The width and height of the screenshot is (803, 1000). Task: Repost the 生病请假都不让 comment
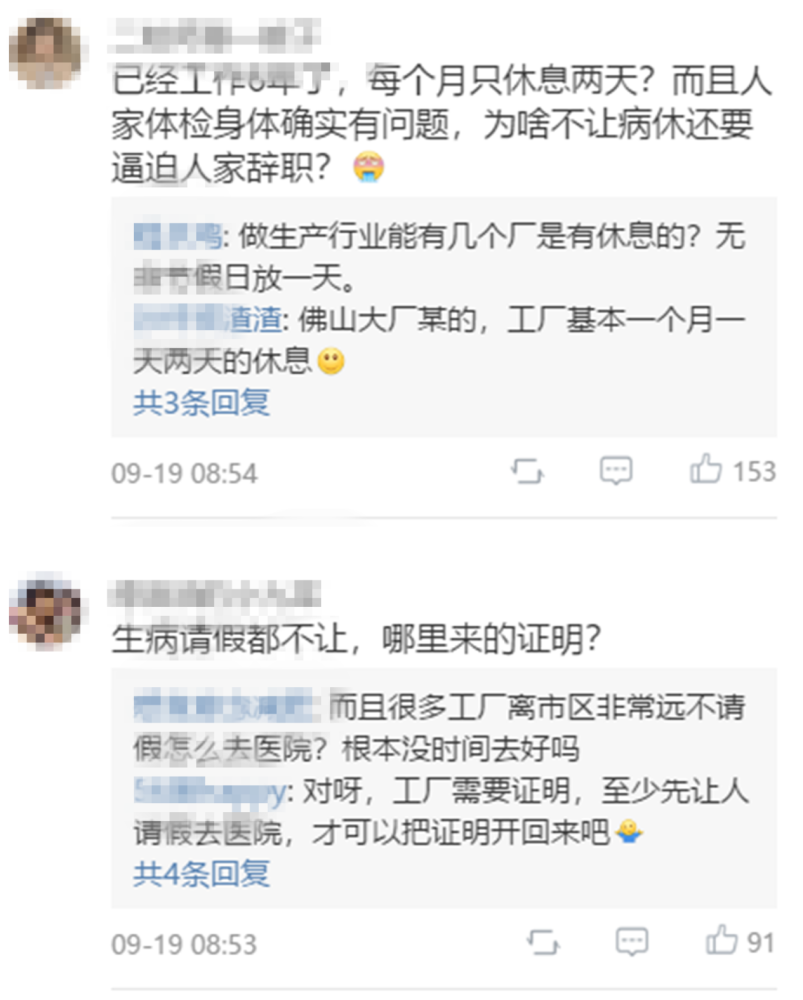543,942
